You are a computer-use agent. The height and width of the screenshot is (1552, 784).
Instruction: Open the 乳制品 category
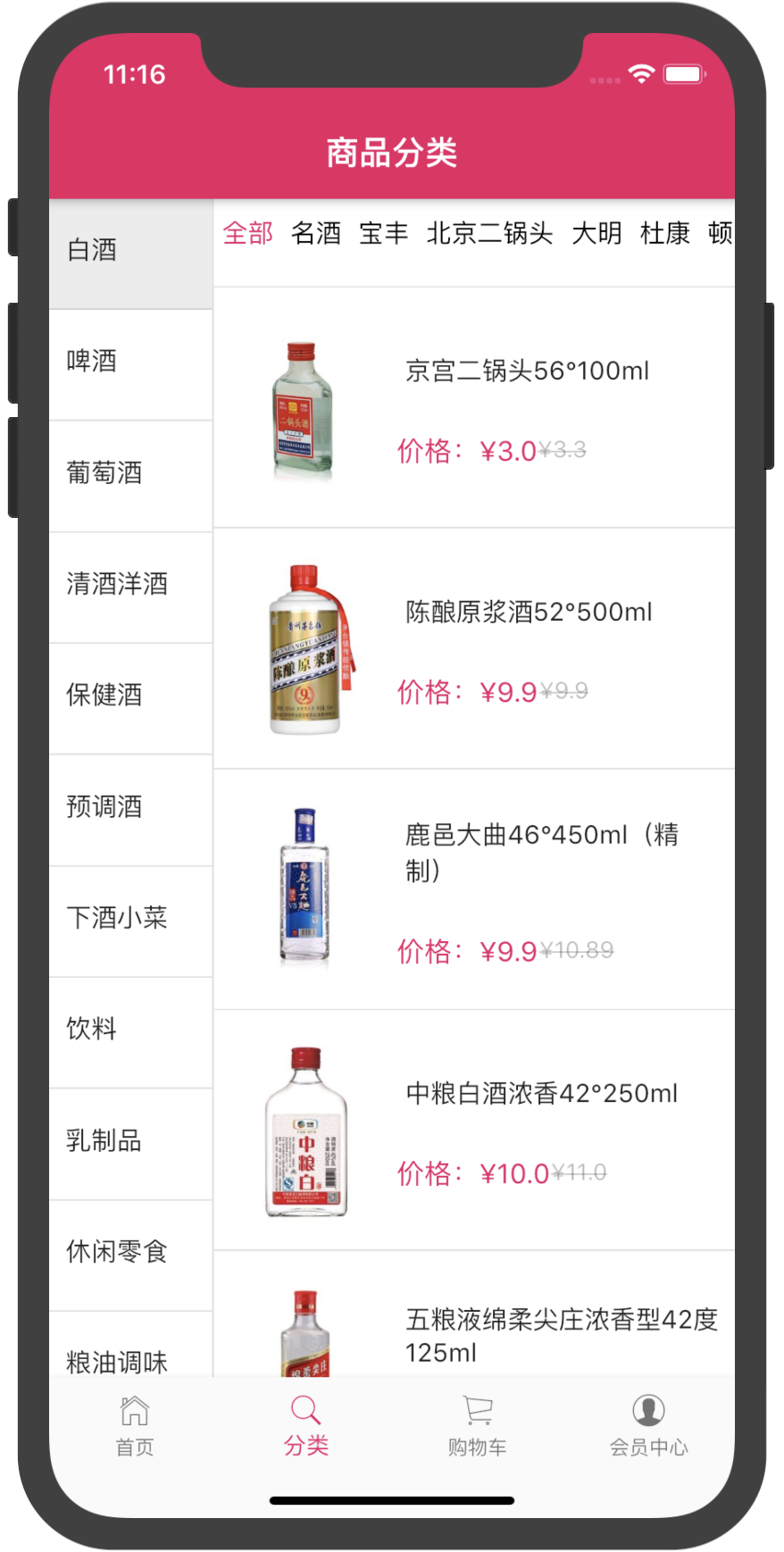[130, 1141]
